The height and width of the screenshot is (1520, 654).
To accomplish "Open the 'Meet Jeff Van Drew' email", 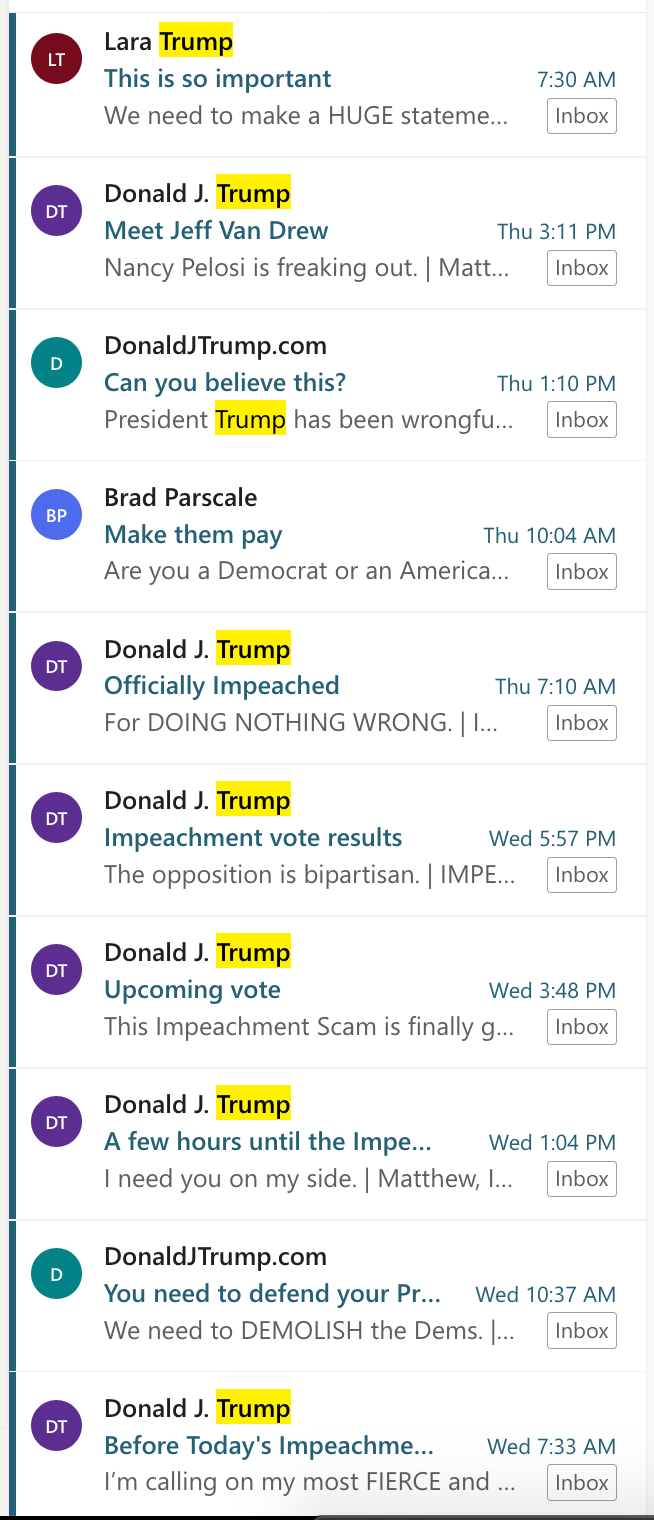I will pos(216,231).
